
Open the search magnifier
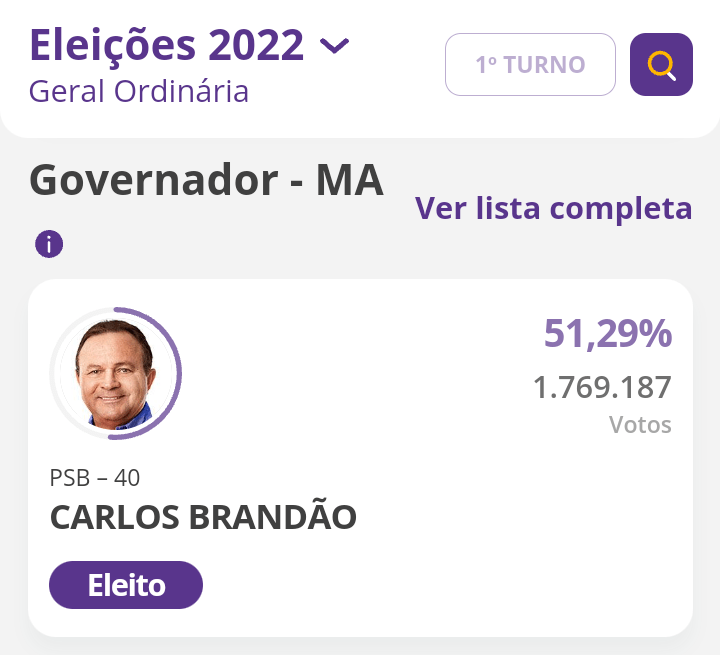[x=661, y=65]
